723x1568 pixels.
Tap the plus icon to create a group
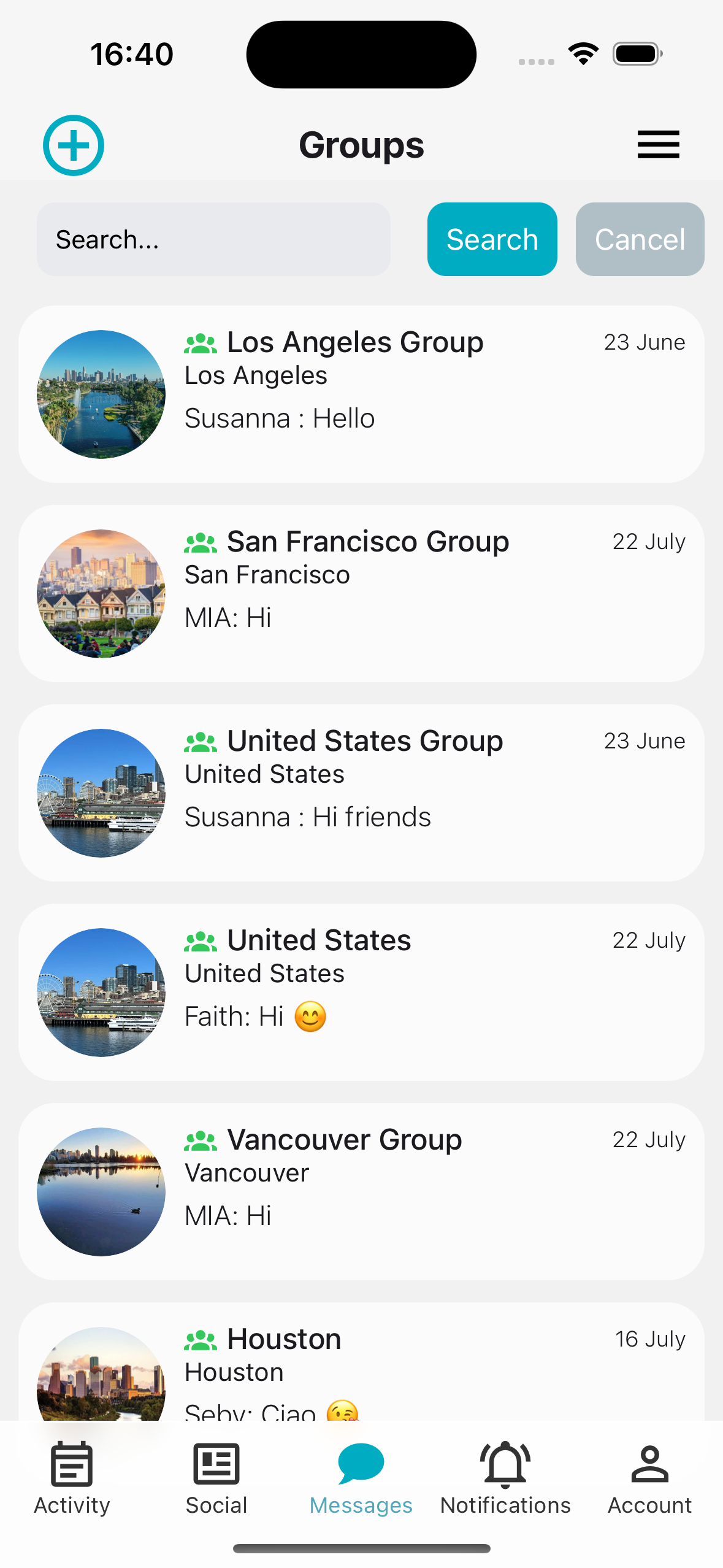point(74,145)
